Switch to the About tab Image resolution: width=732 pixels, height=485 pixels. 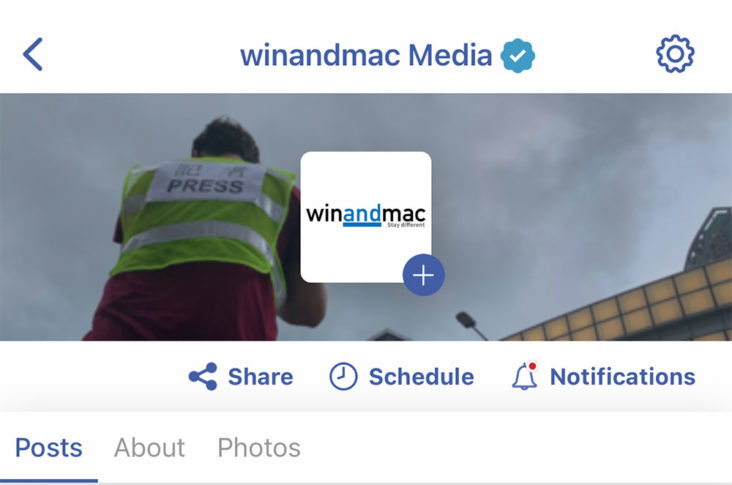coord(149,447)
